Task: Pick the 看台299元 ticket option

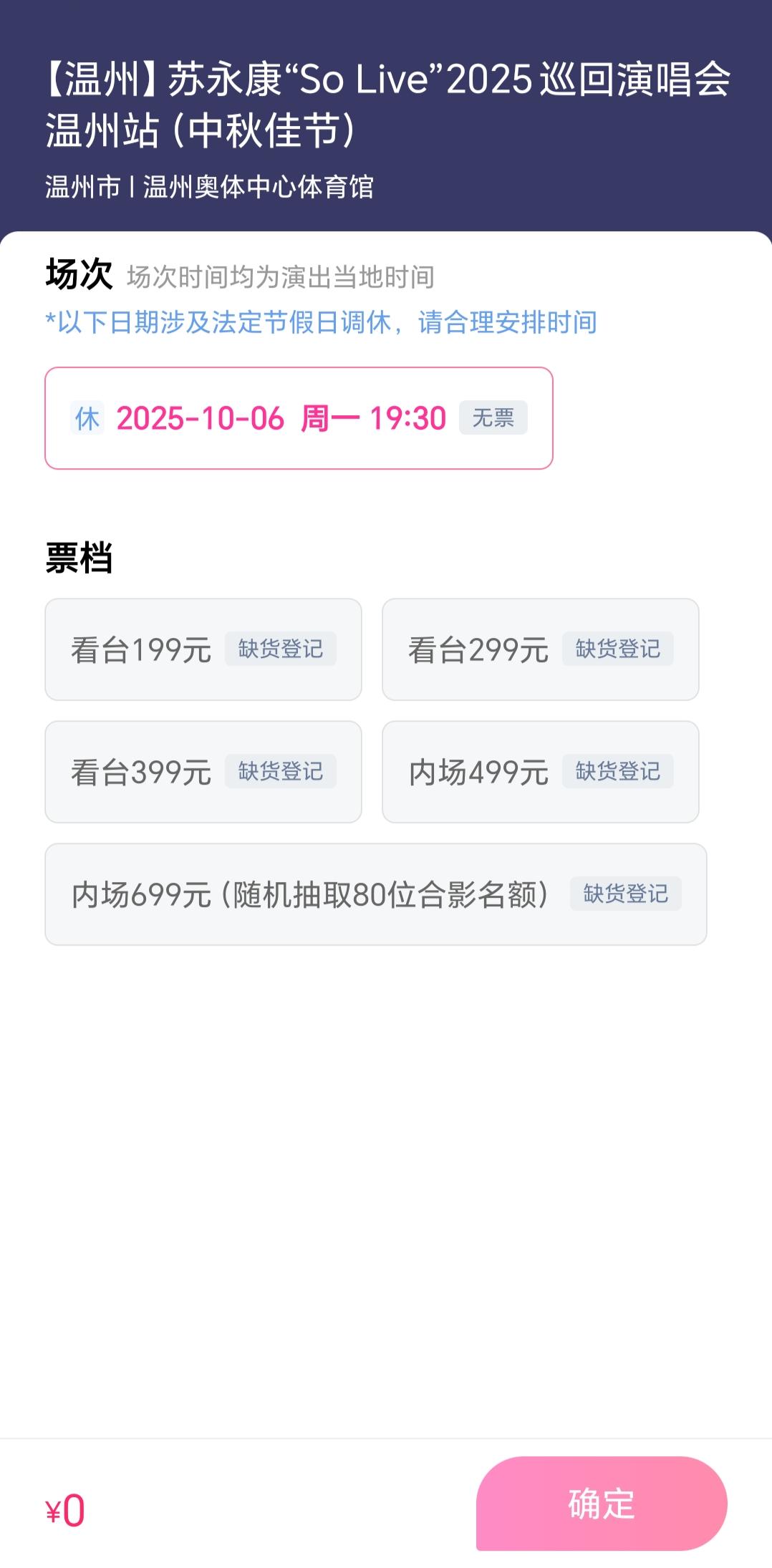Action: point(540,649)
